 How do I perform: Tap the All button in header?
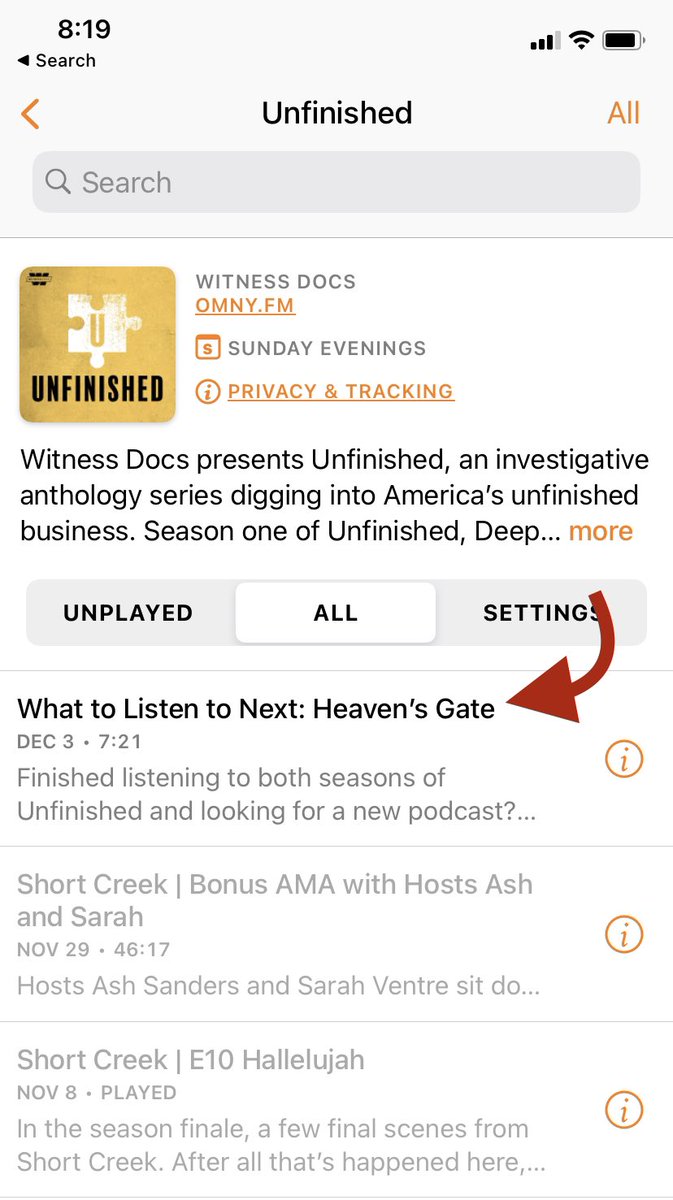click(x=622, y=113)
